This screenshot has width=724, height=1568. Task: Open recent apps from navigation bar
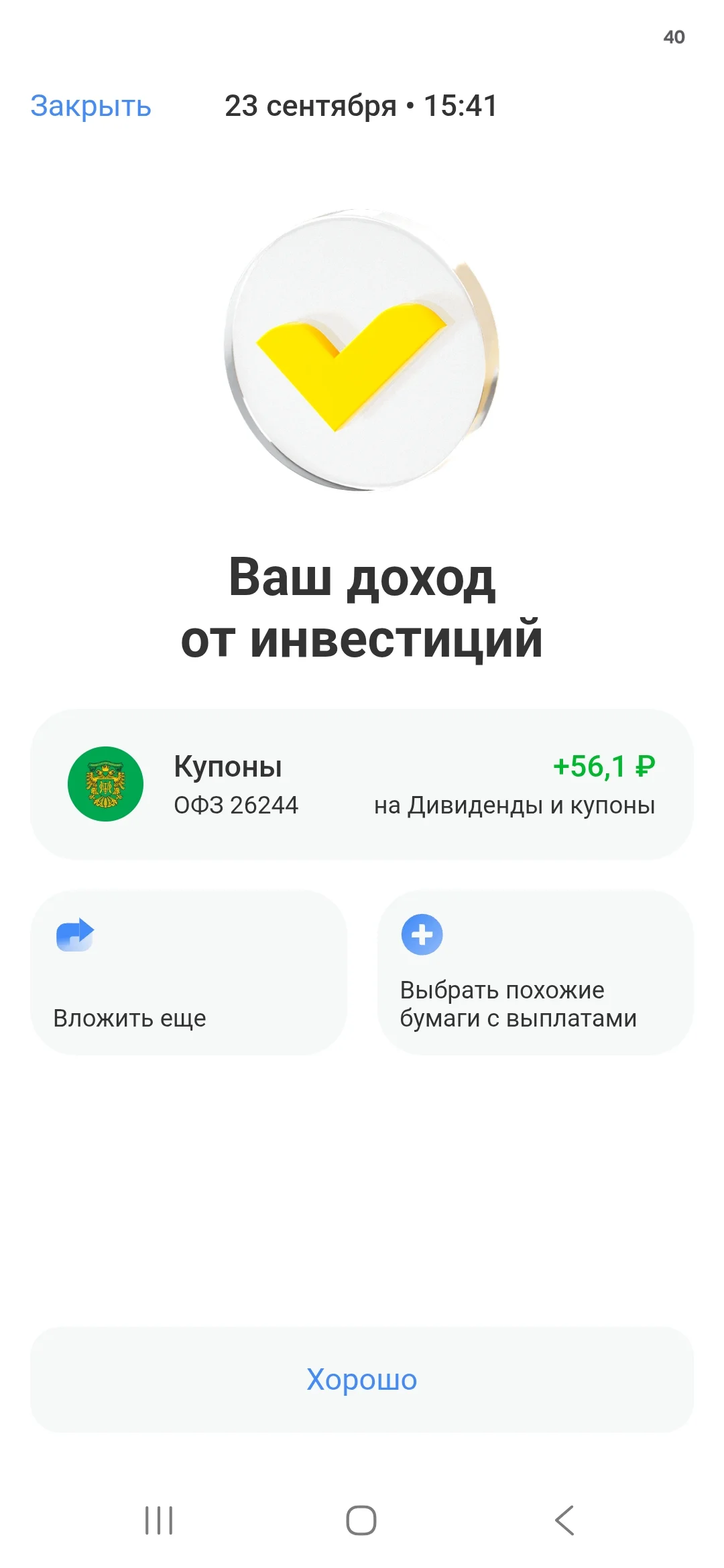(x=159, y=1520)
